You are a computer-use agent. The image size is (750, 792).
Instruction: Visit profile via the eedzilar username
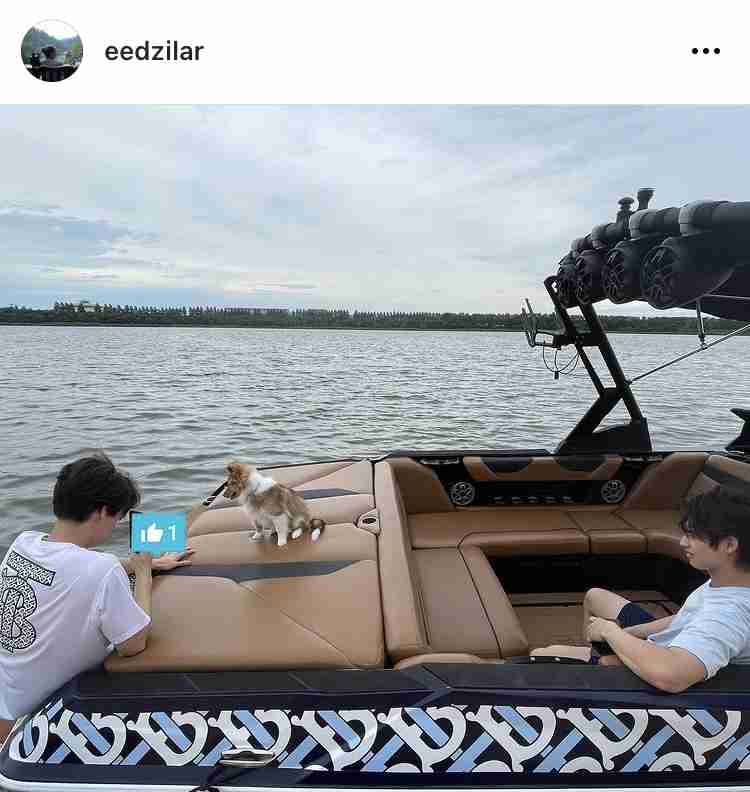[x=154, y=52]
